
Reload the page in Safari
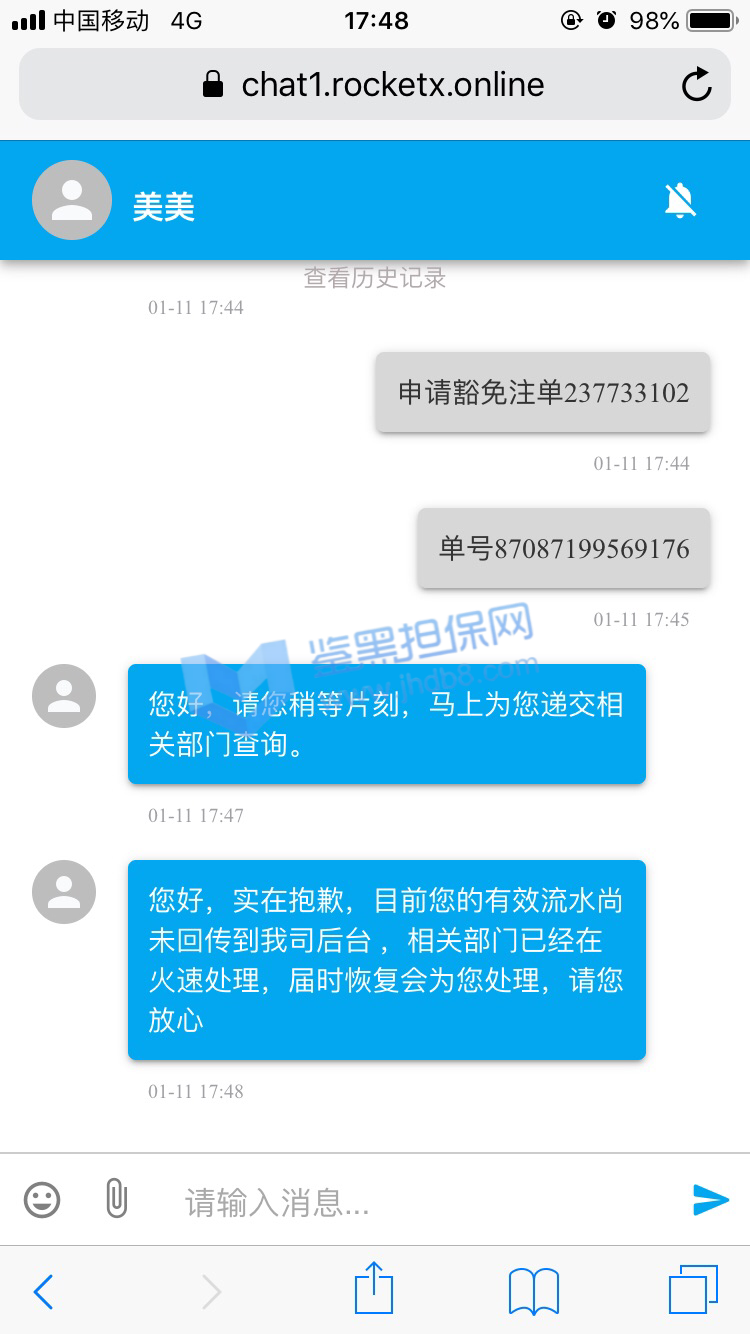pos(697,85)
